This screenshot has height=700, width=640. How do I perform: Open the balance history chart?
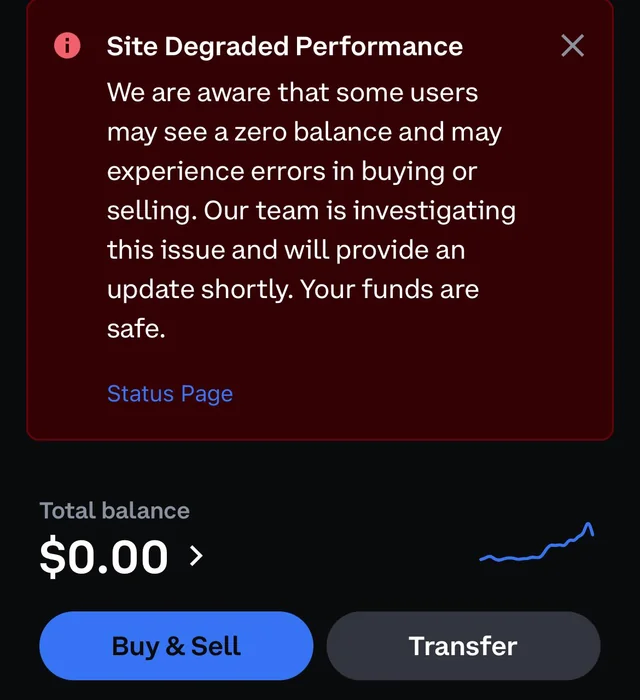pyautogui.click(x=537, y=544)
